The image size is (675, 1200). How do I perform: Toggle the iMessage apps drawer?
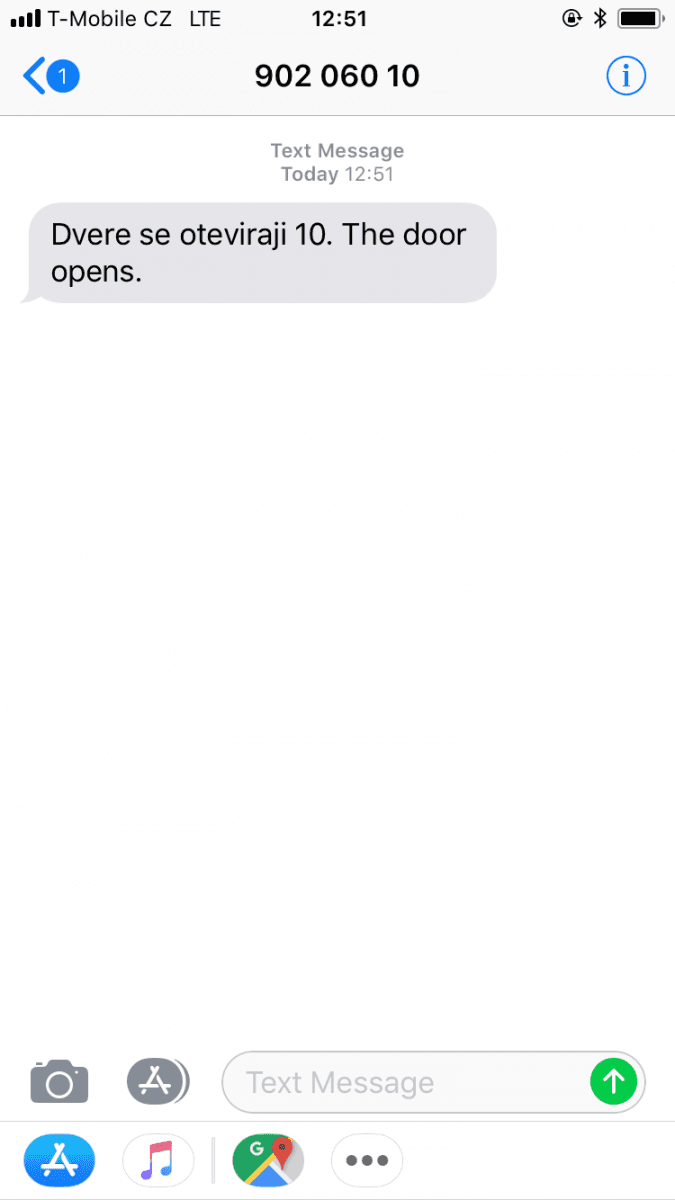[157, 1081]
